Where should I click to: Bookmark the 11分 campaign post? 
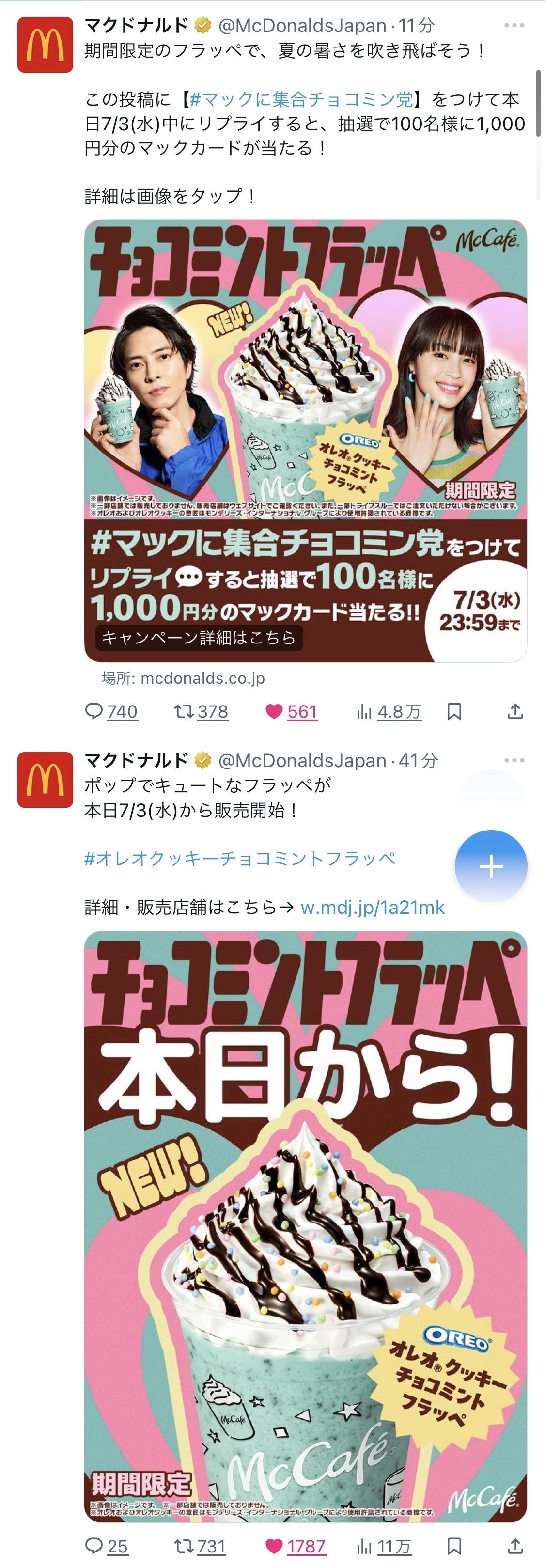click(454, 711)
